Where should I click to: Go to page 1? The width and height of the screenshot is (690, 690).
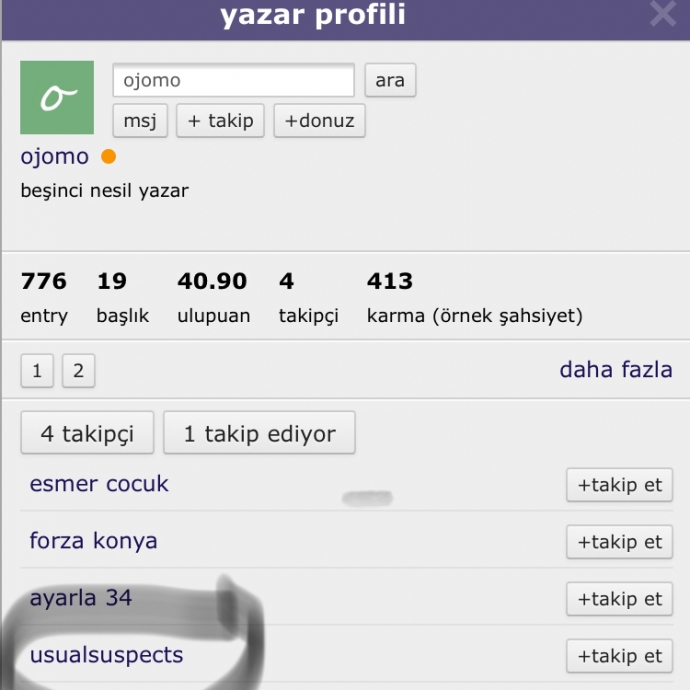(x=37, y=372)
